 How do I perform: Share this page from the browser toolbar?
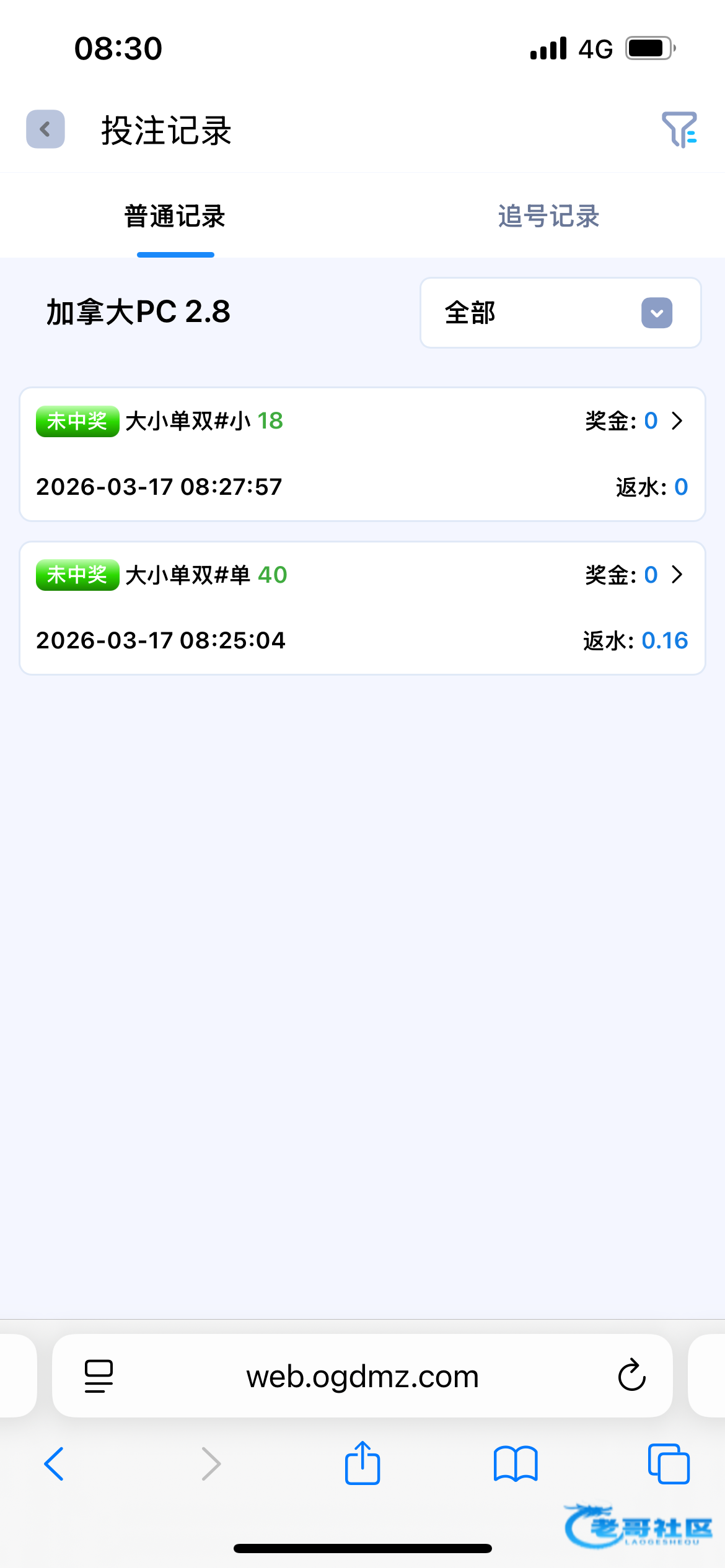pos(362,1464)
